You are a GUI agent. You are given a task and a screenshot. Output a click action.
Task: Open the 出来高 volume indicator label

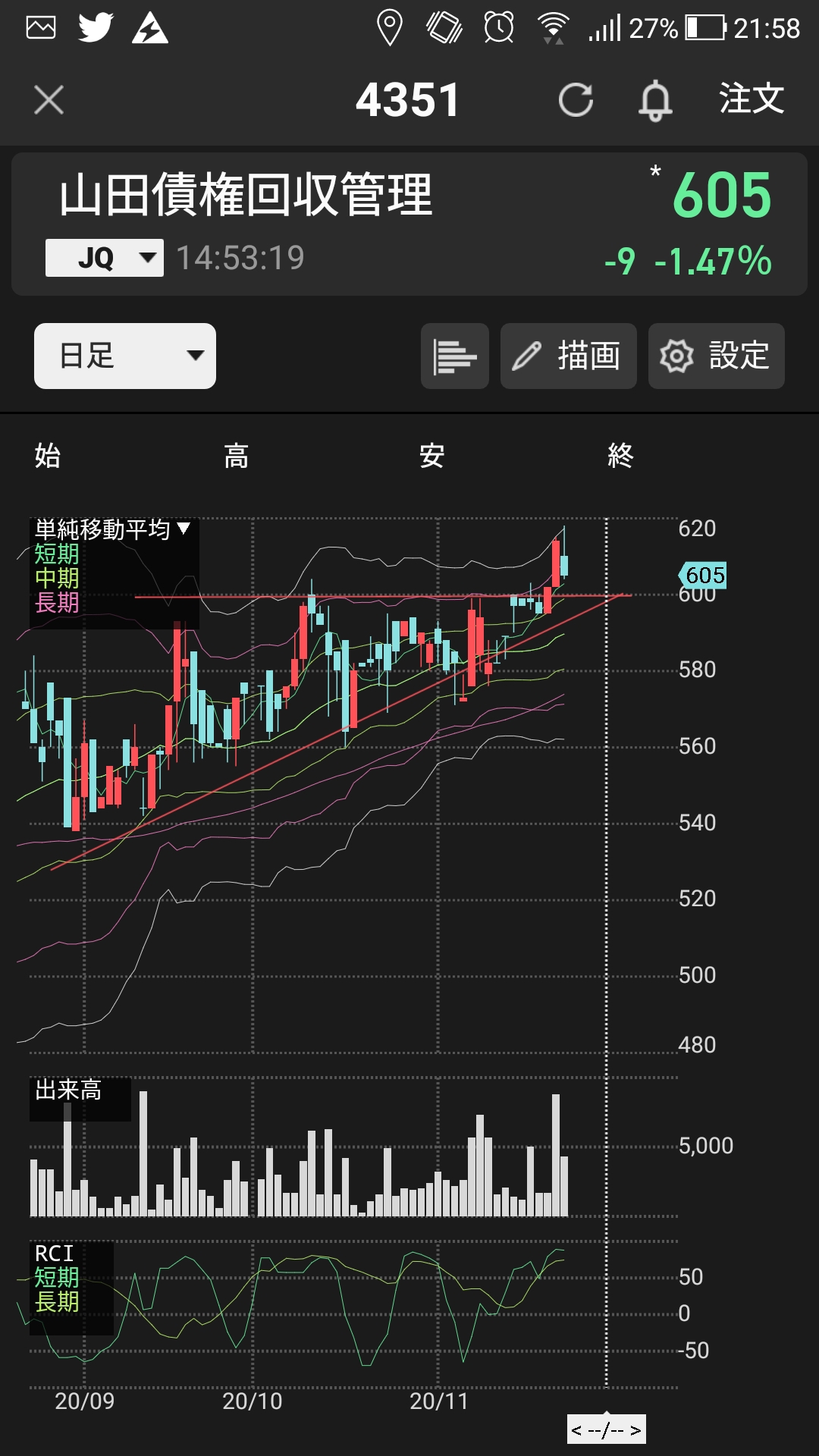point(68,1090)
